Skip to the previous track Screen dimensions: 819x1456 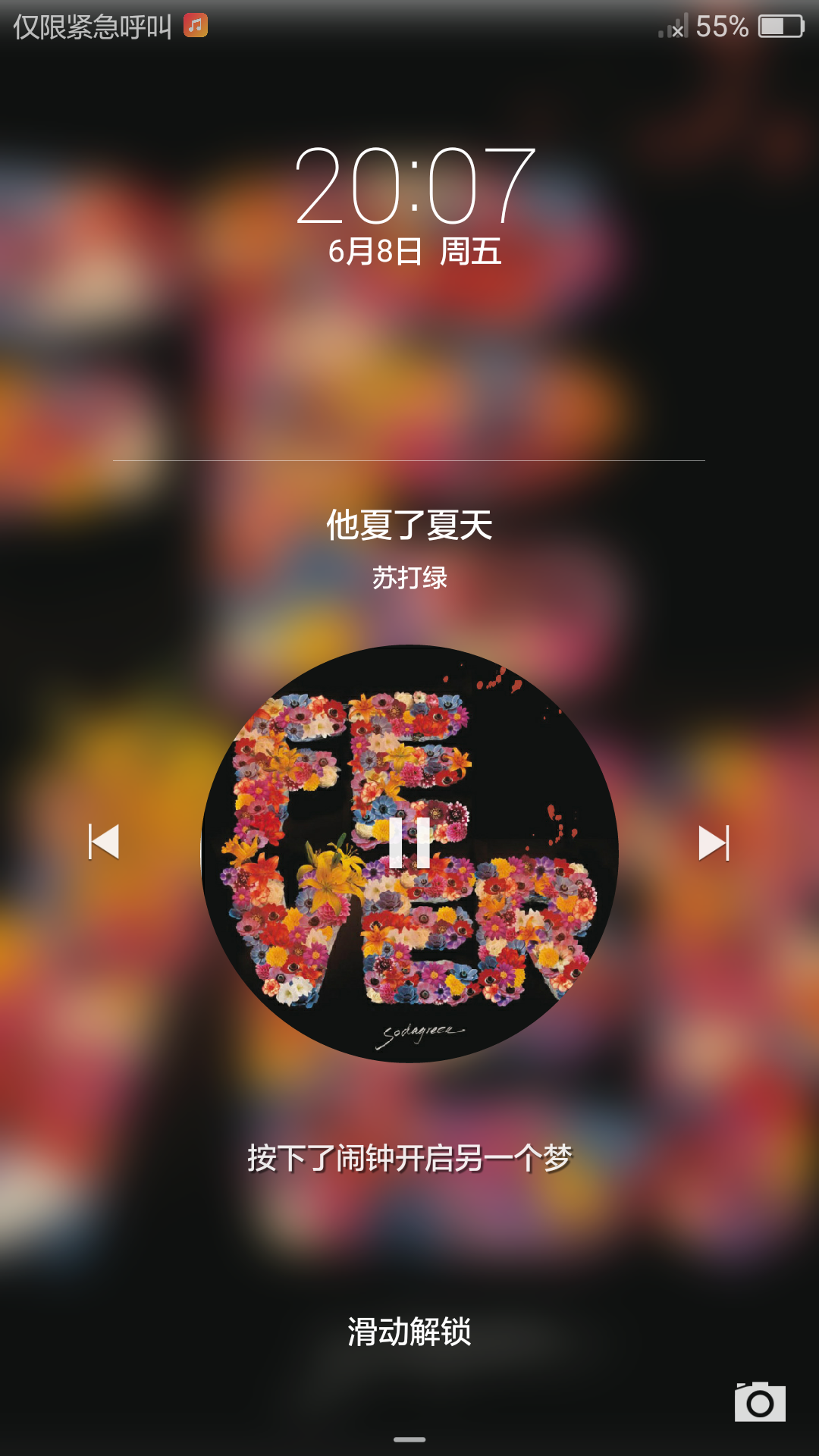(x=104, y=842)
